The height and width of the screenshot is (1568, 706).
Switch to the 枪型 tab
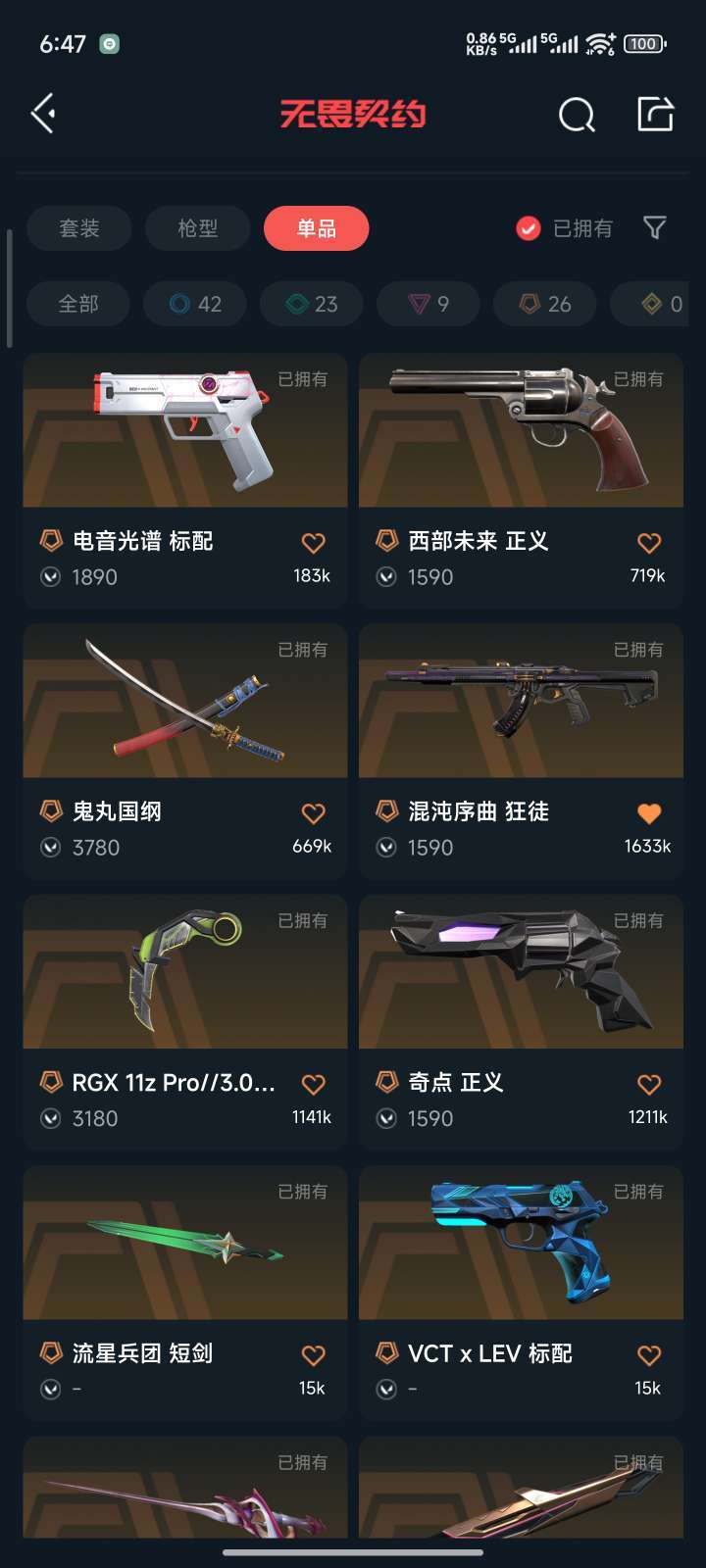click(197, 228)
